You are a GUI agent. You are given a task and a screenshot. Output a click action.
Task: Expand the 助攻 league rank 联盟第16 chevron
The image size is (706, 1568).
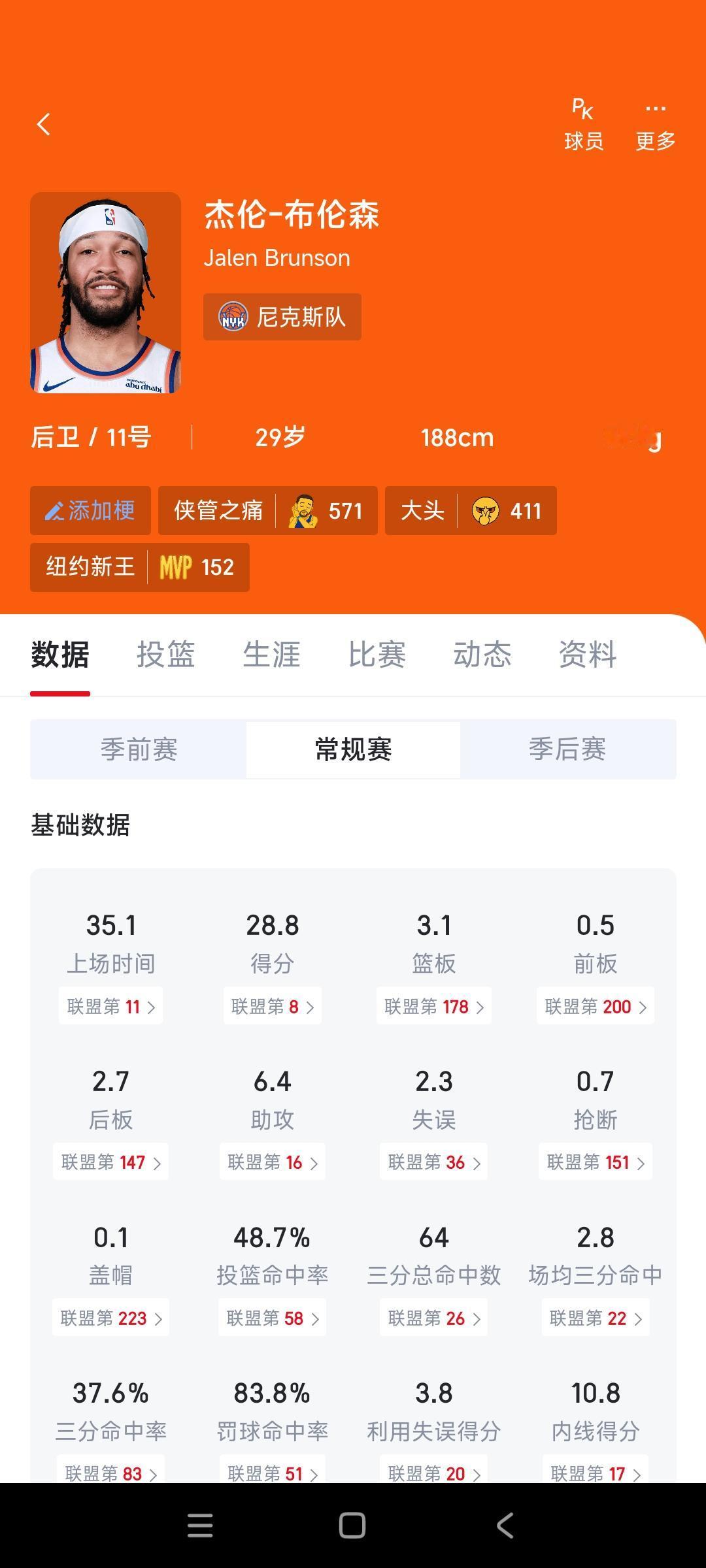pyautogui.click(x=272, y=1162)
